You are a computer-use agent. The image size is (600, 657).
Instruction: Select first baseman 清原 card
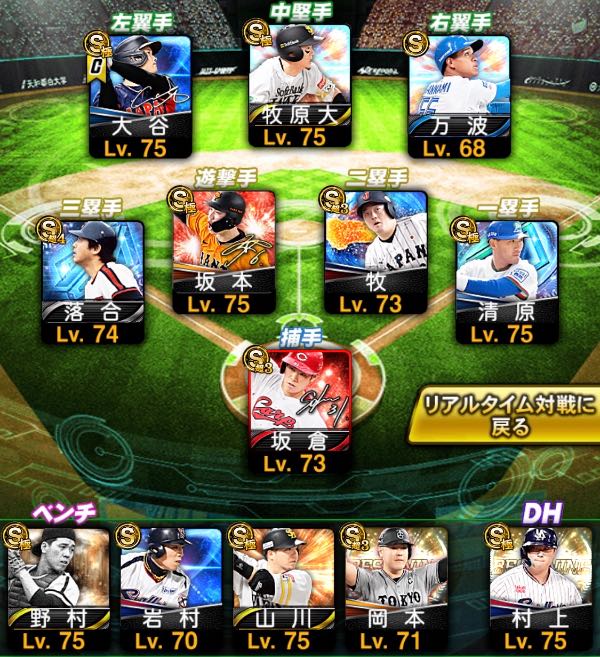[507, 282]
